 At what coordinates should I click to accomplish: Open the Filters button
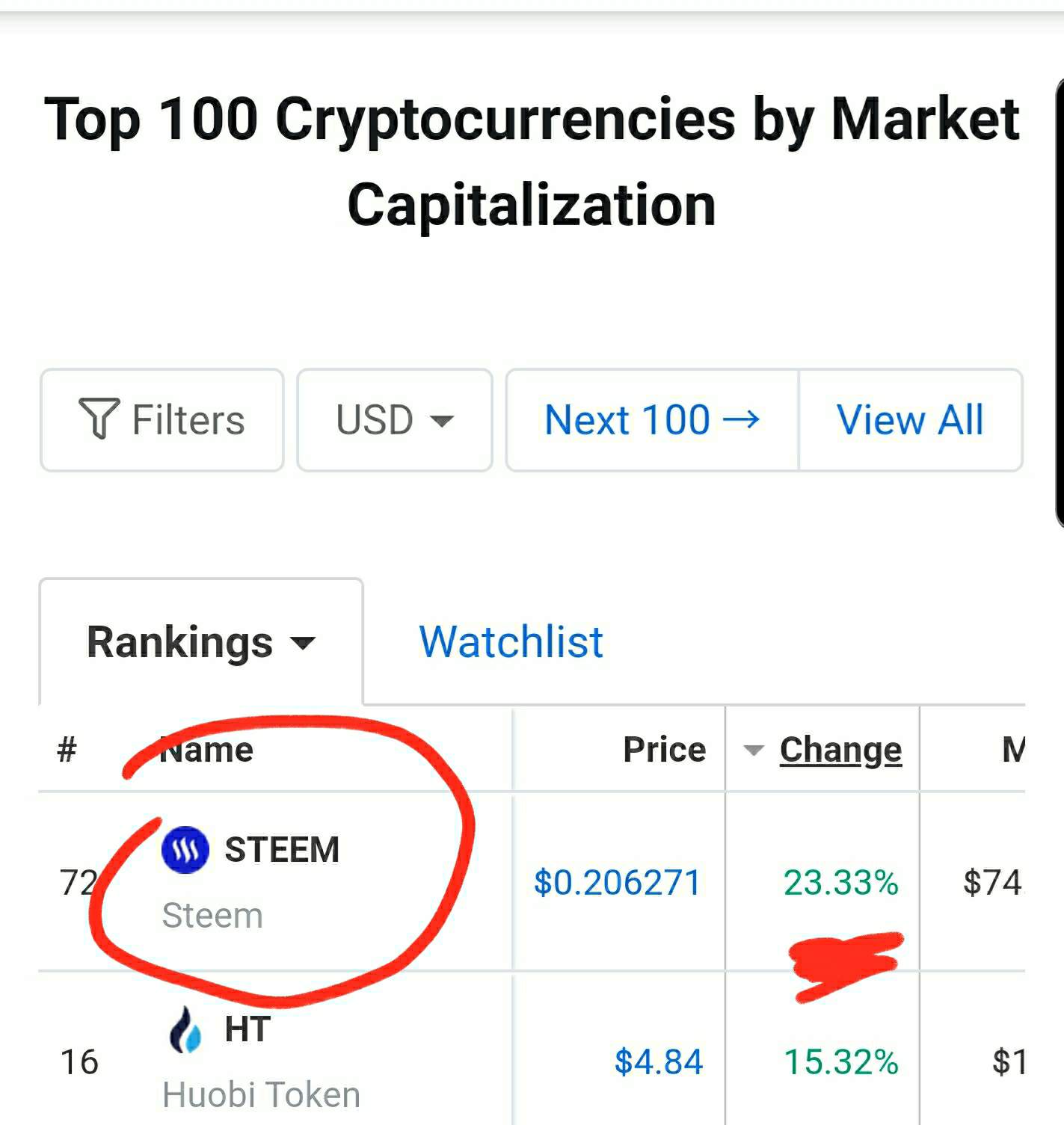[x=162, y=420]
